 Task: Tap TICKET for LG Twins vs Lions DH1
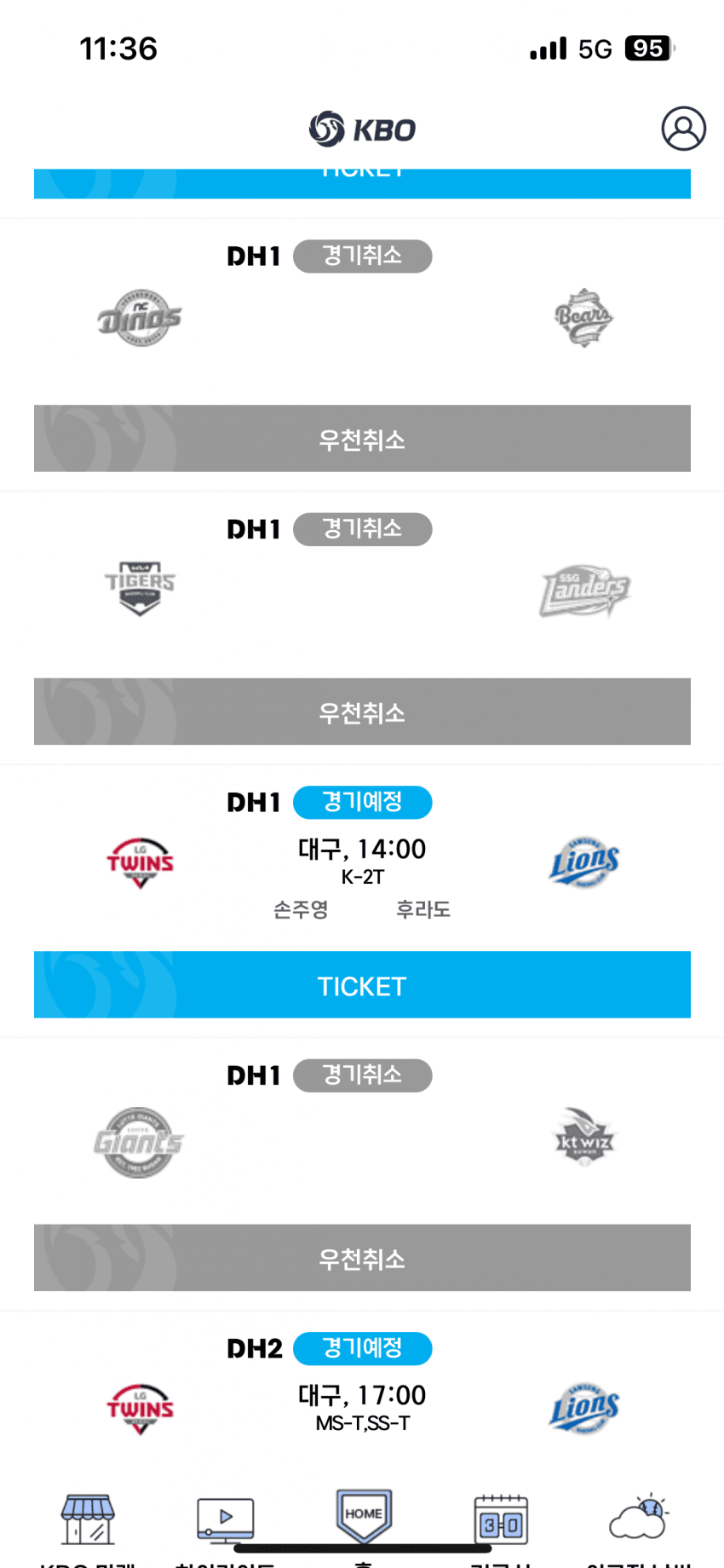click(362, 985)
